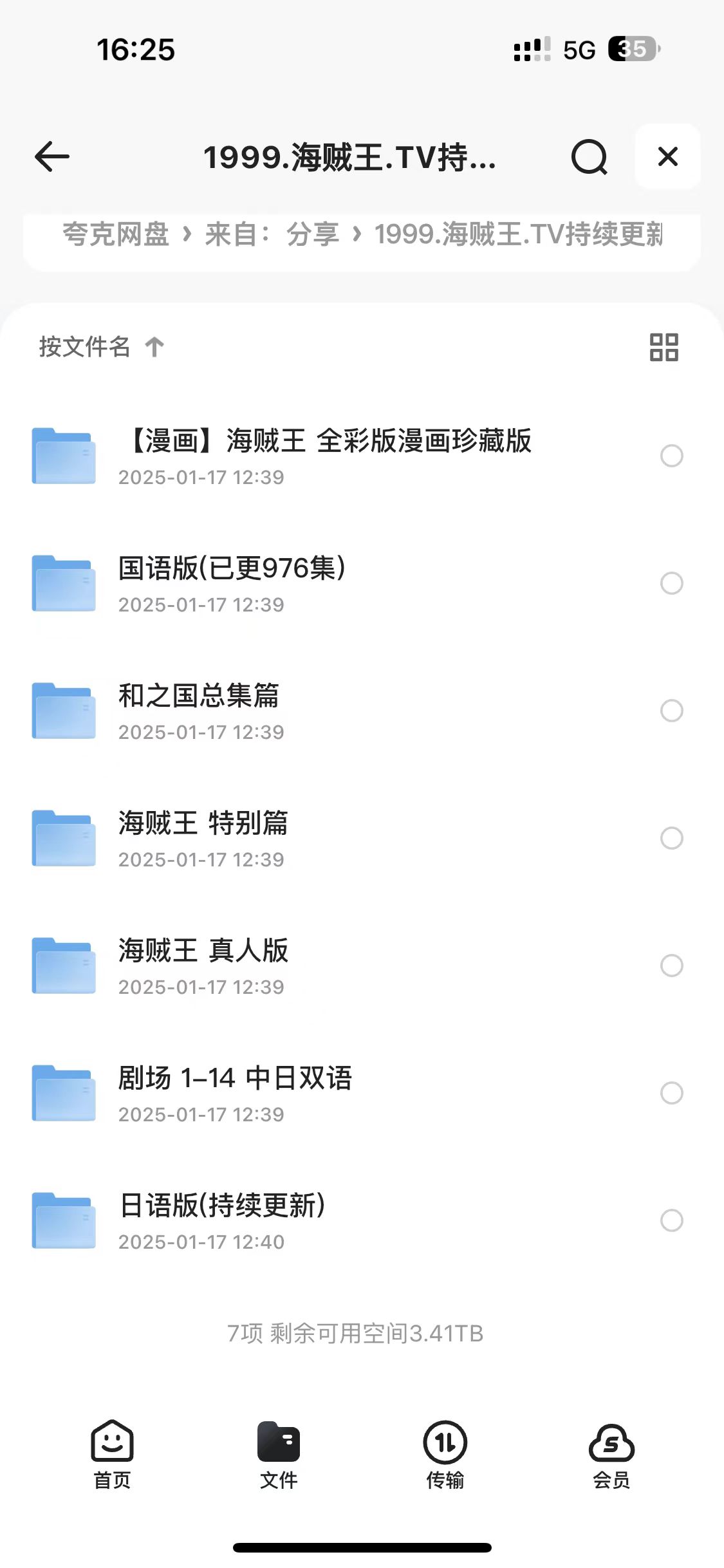The image size is (724, 1568).
Task: Open the 剧场 1-14 中日双语 folder
Action: tap(235, 1092)
